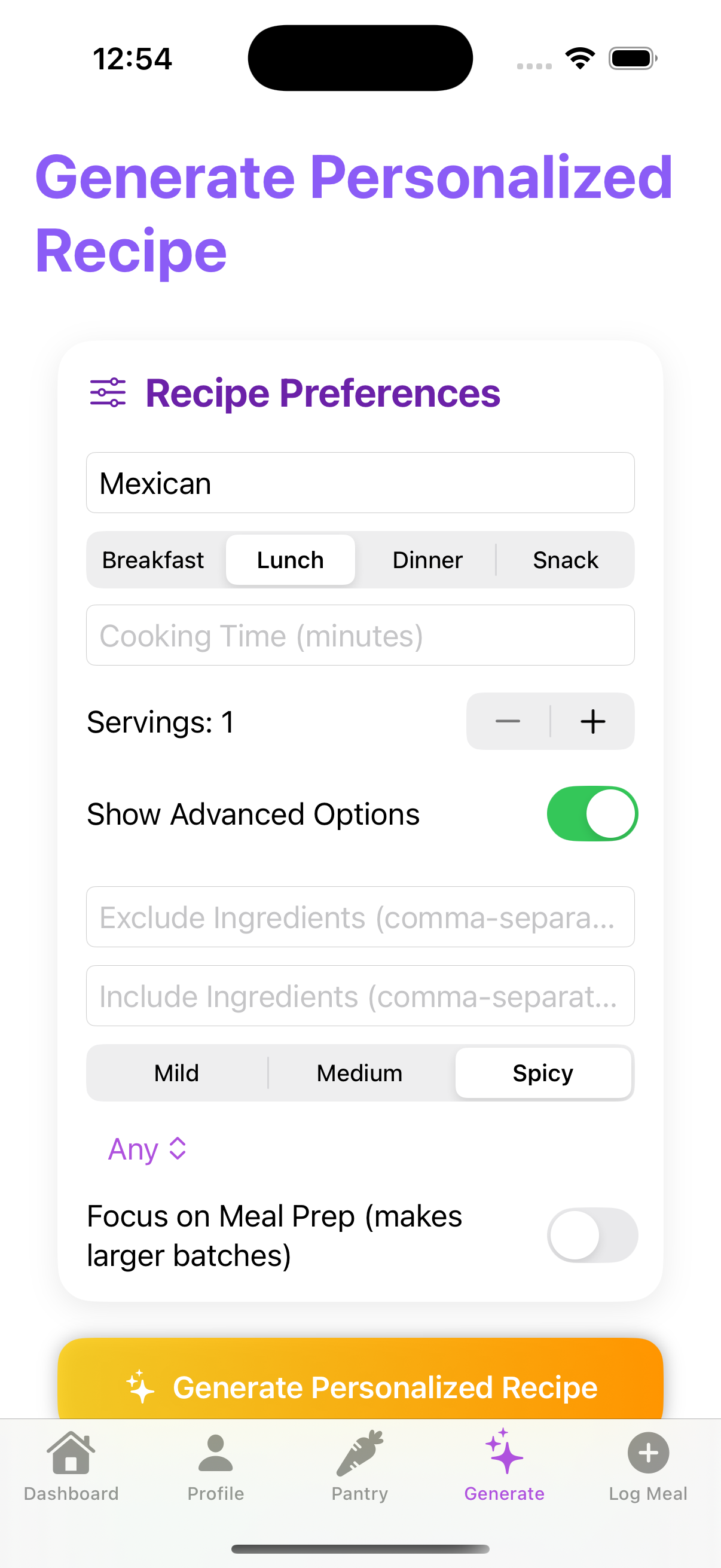Switch to the Pantry tab
Screen dimensions: 721x1568
pyautogui.click(x=359, y=1467)
